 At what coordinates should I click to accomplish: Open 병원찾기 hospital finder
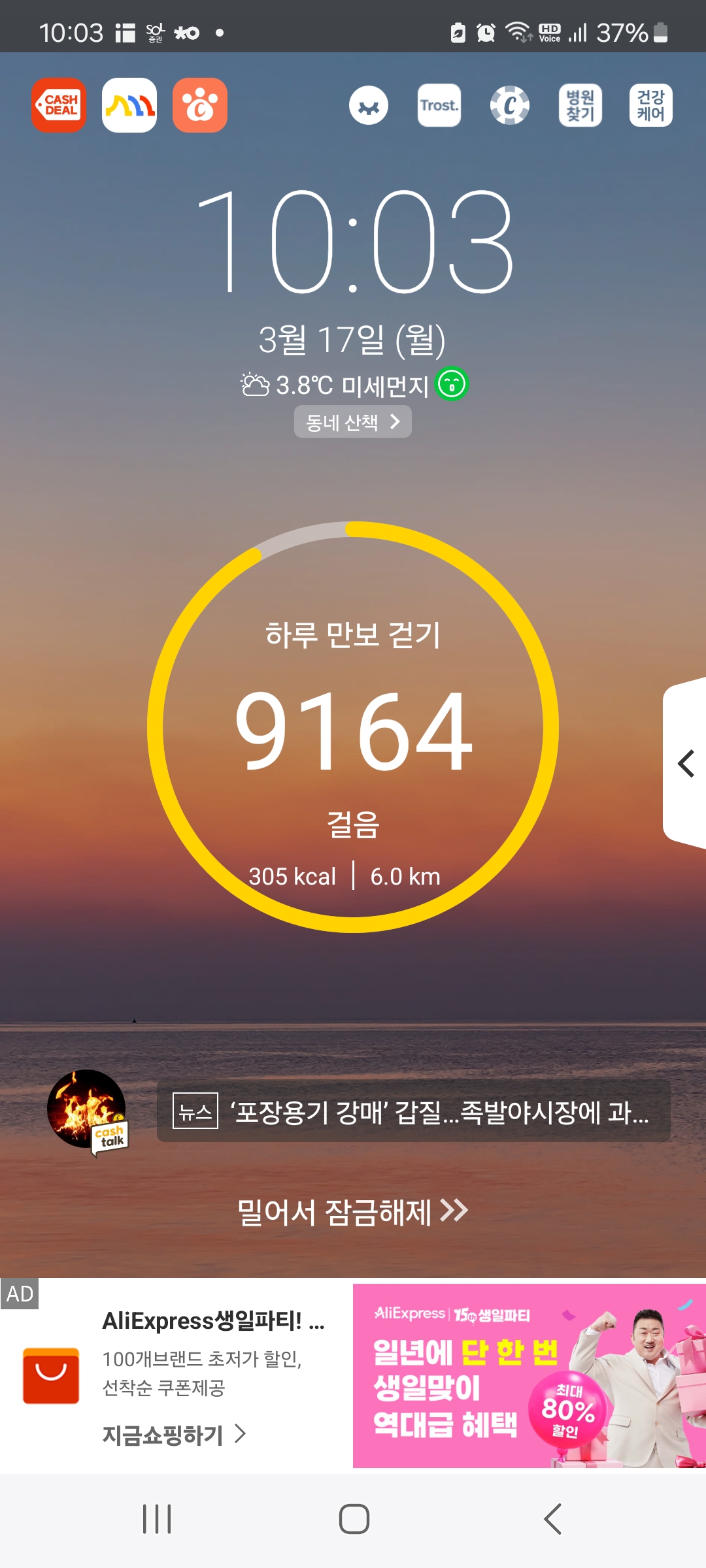(x=580, y=105)
